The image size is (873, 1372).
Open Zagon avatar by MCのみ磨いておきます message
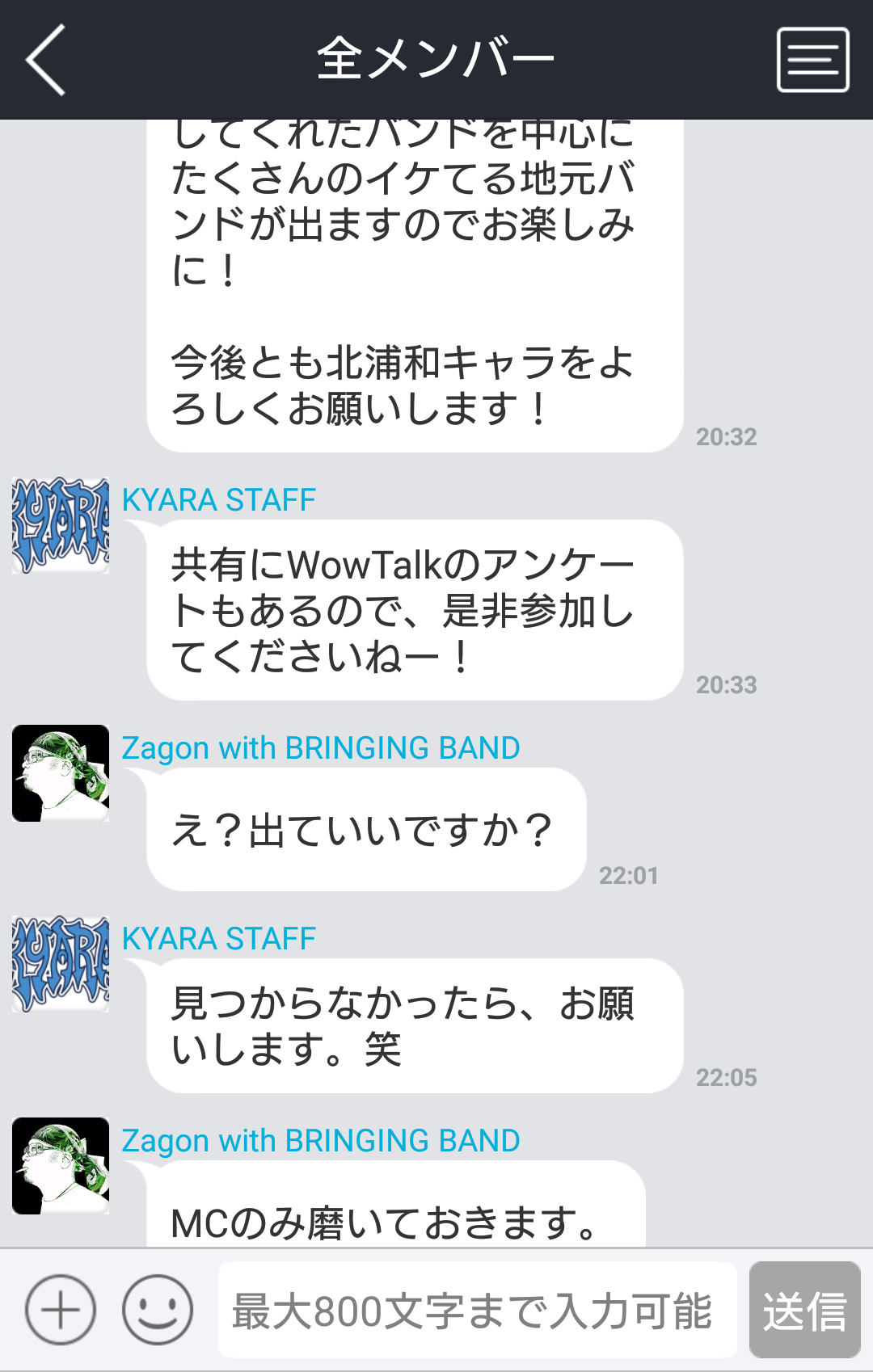[61, 1166]
